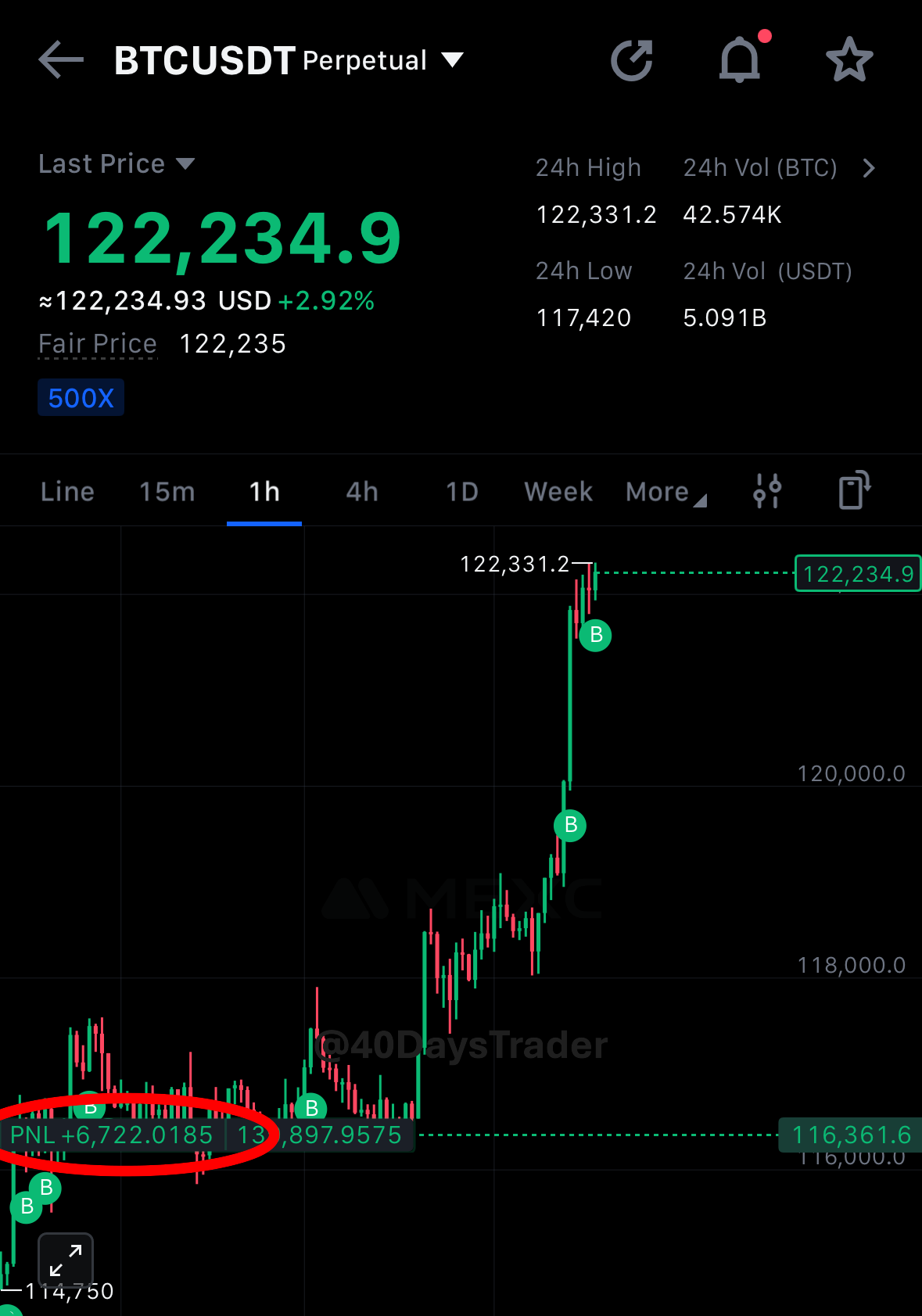Rotate chart to landscape mode
The width and height of the screenshot is (922, 1316).
(854, 490)
